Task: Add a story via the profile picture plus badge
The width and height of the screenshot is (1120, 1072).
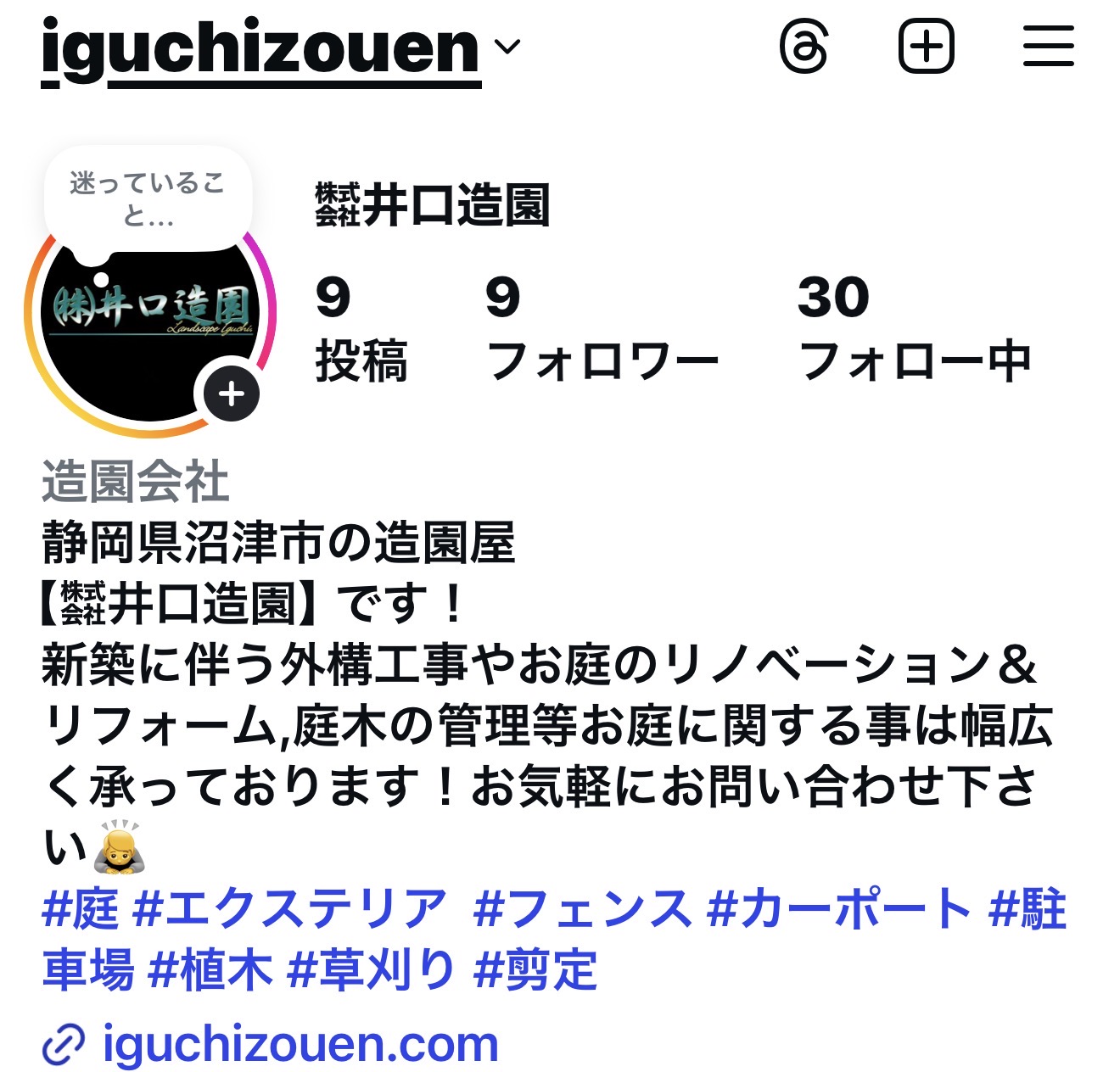Action: point(231,394)
